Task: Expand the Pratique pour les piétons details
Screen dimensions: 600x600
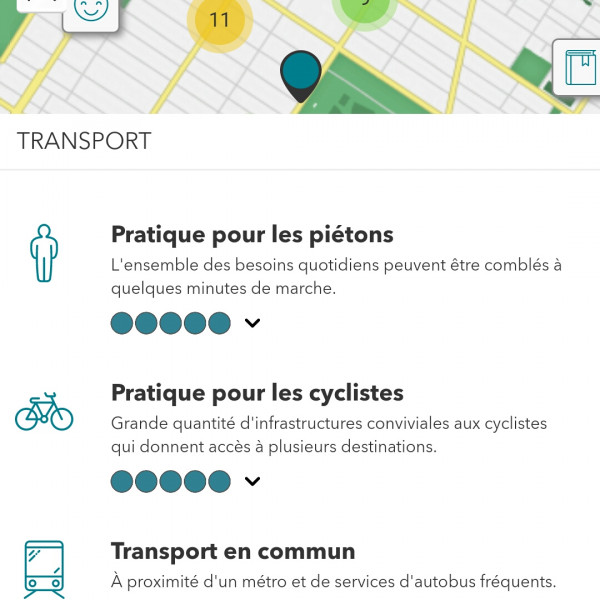Action: pos(252,323)
